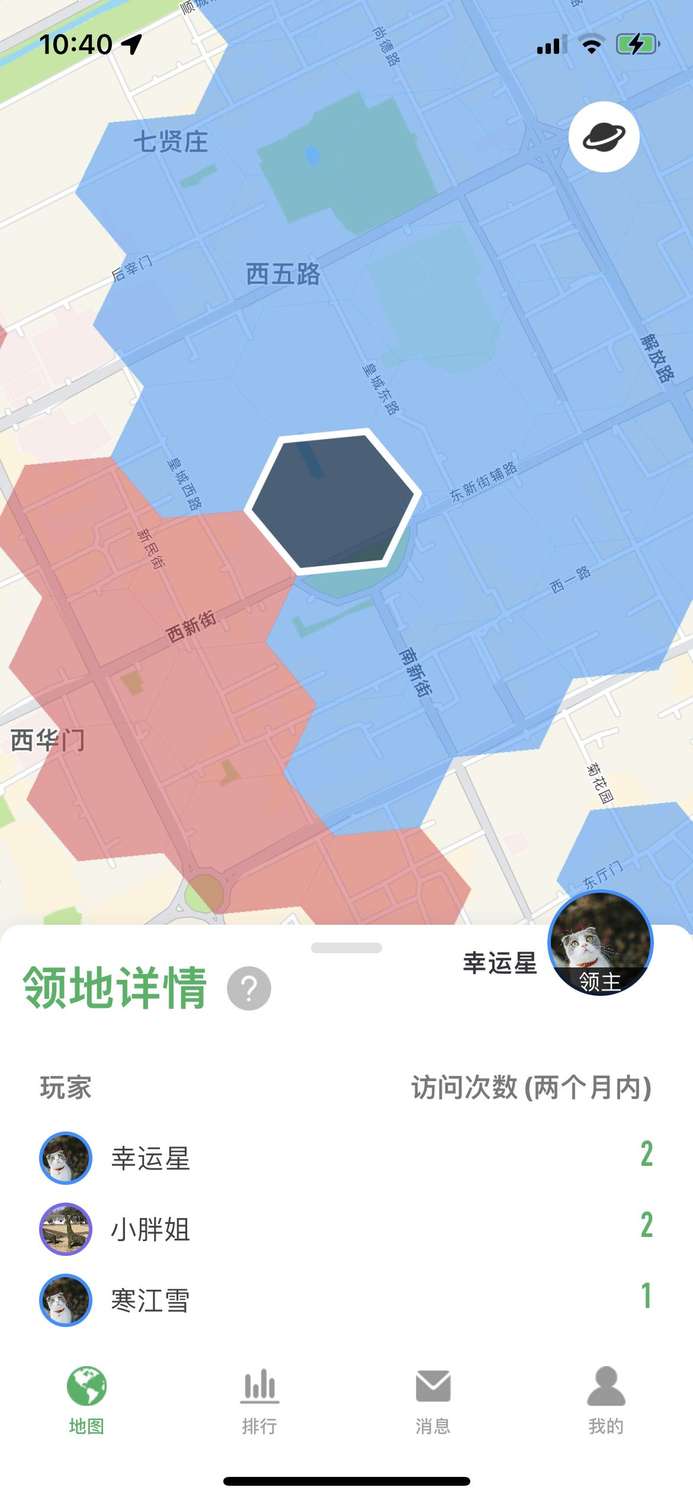Switch to the 排行 tab

[260, 1401]
